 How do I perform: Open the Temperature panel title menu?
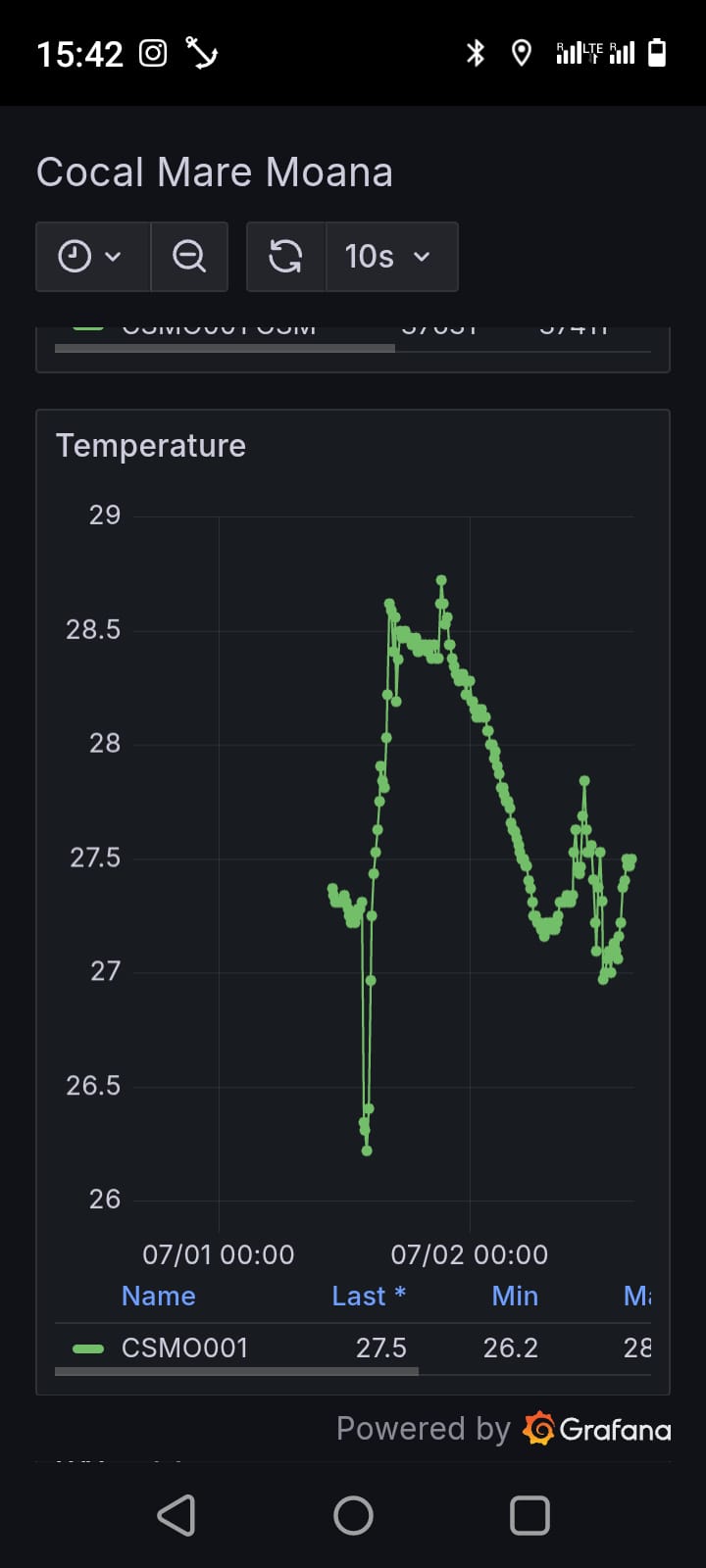click(x=151, y=446)
